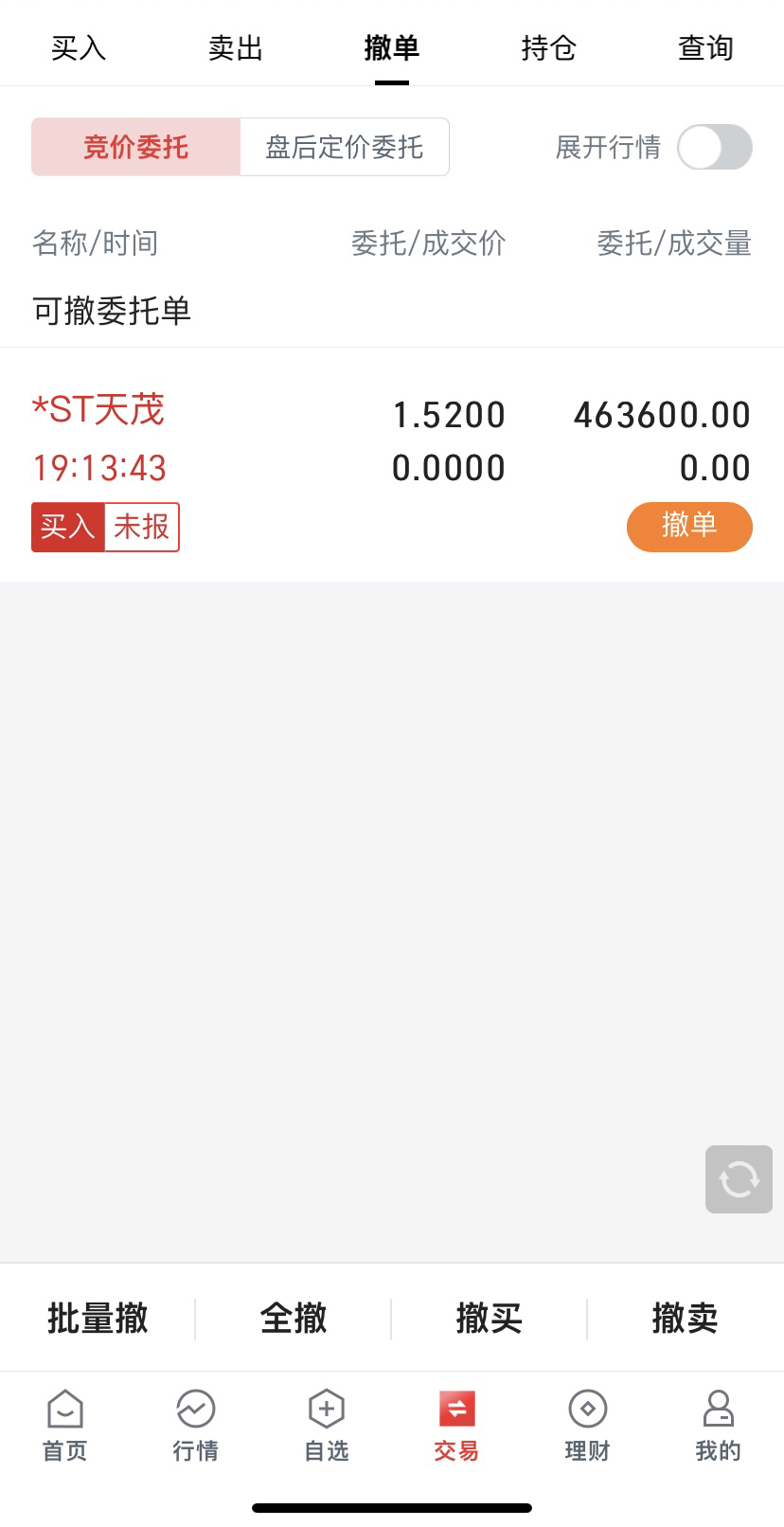Tap 撤卖 to cancel sell orders
Image resolution: width=784 pixels, height=1527 pixels.
click(685, 1318)
